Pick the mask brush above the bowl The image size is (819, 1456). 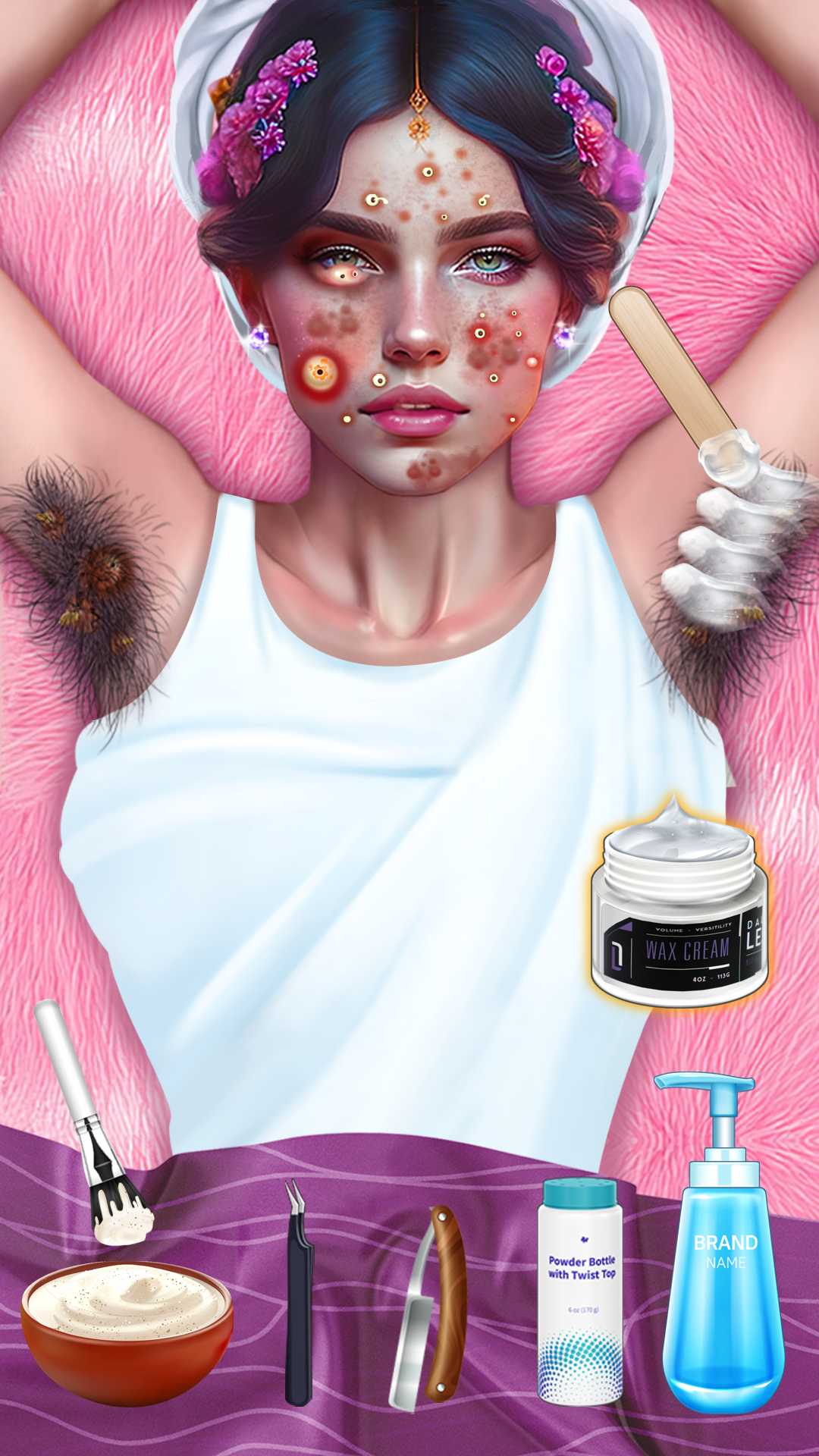pos(91,1130)
